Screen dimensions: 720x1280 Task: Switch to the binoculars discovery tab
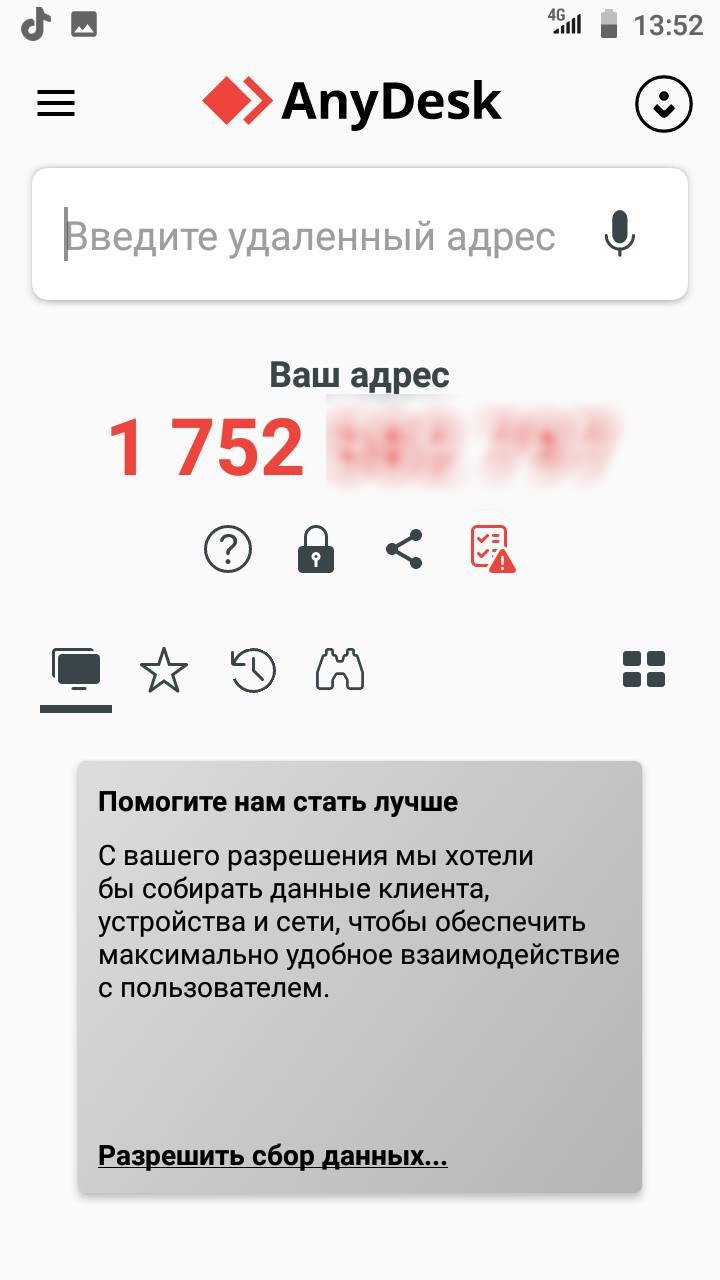tap(340, 670)
